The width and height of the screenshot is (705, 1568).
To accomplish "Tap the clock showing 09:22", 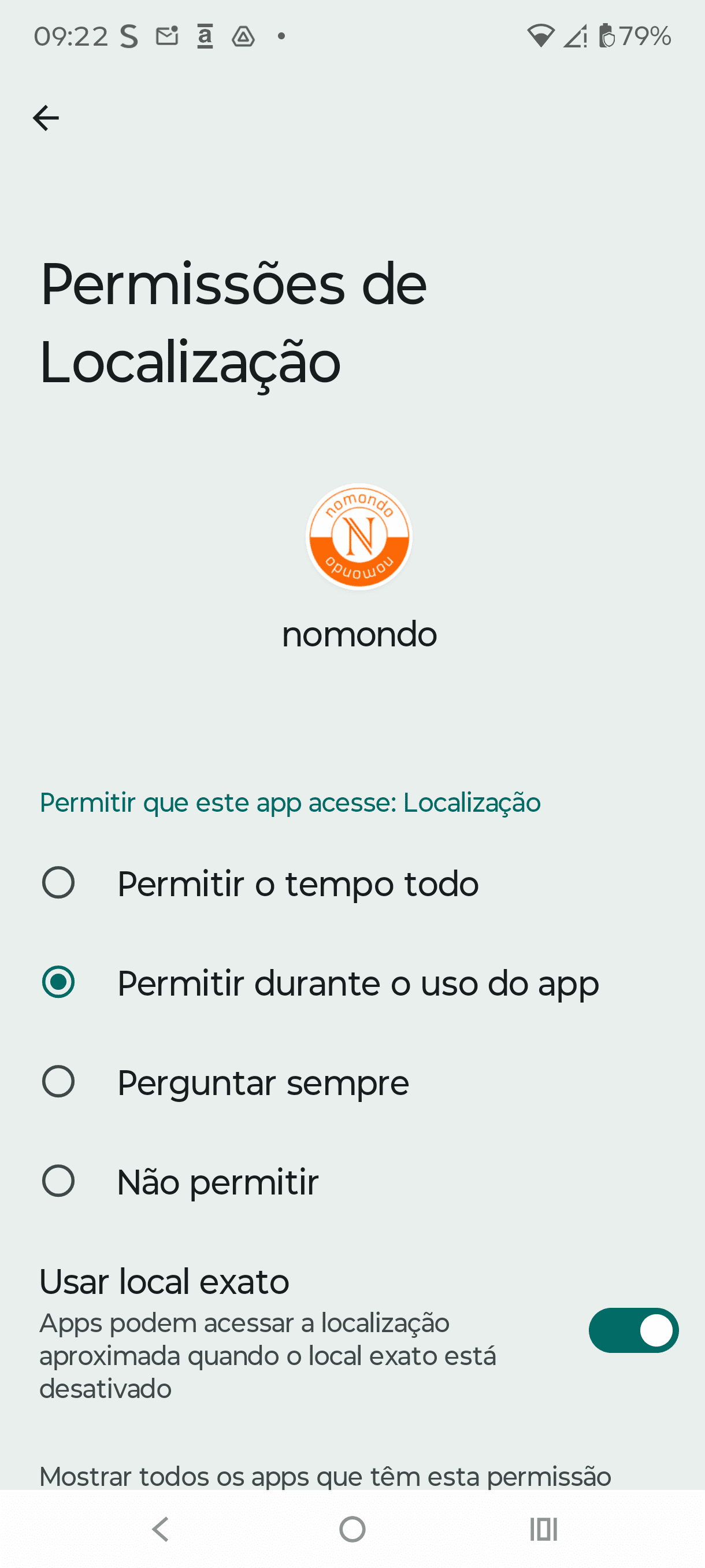I will coord(69,35).
